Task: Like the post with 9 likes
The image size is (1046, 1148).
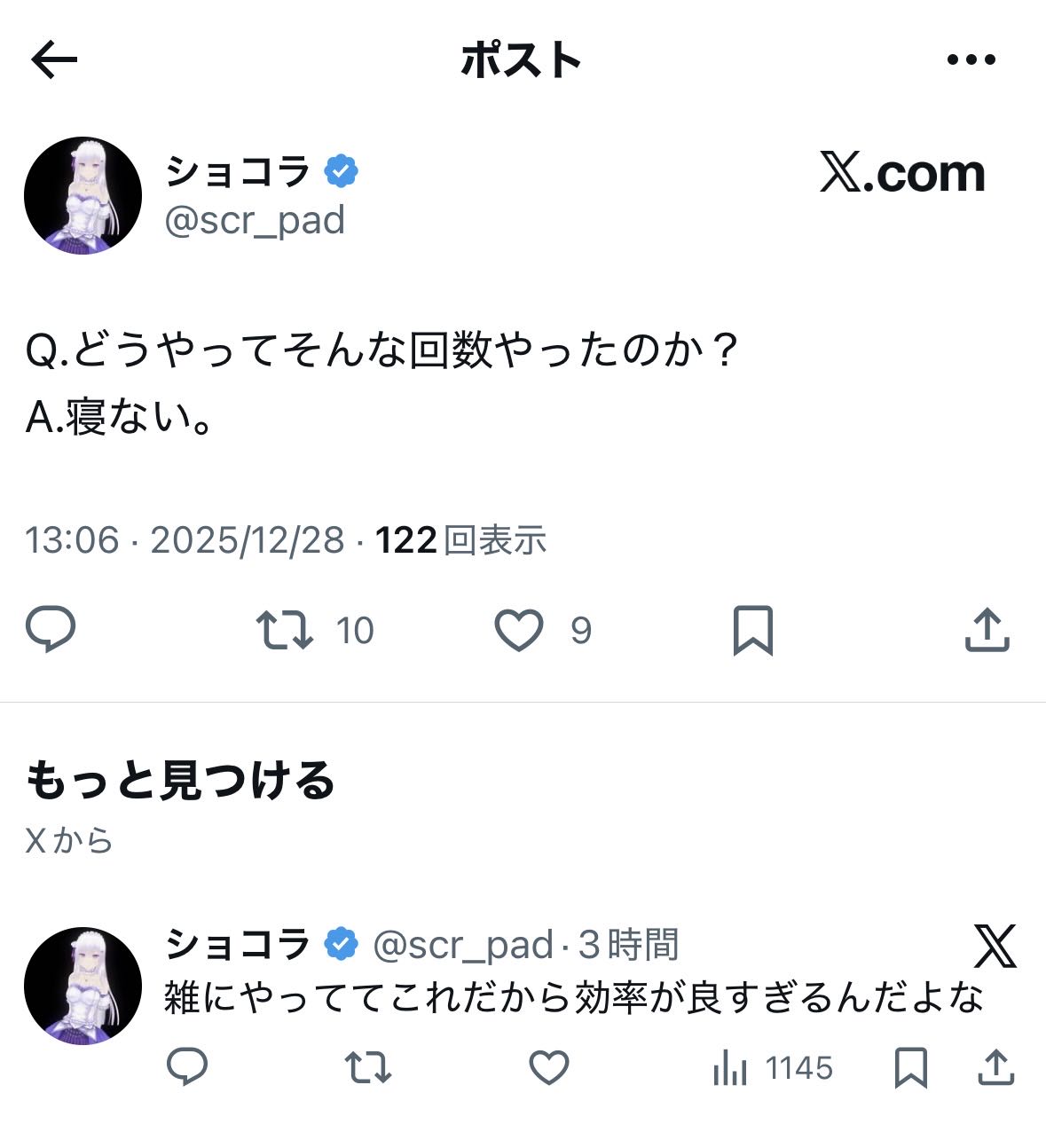Action: 518,630
